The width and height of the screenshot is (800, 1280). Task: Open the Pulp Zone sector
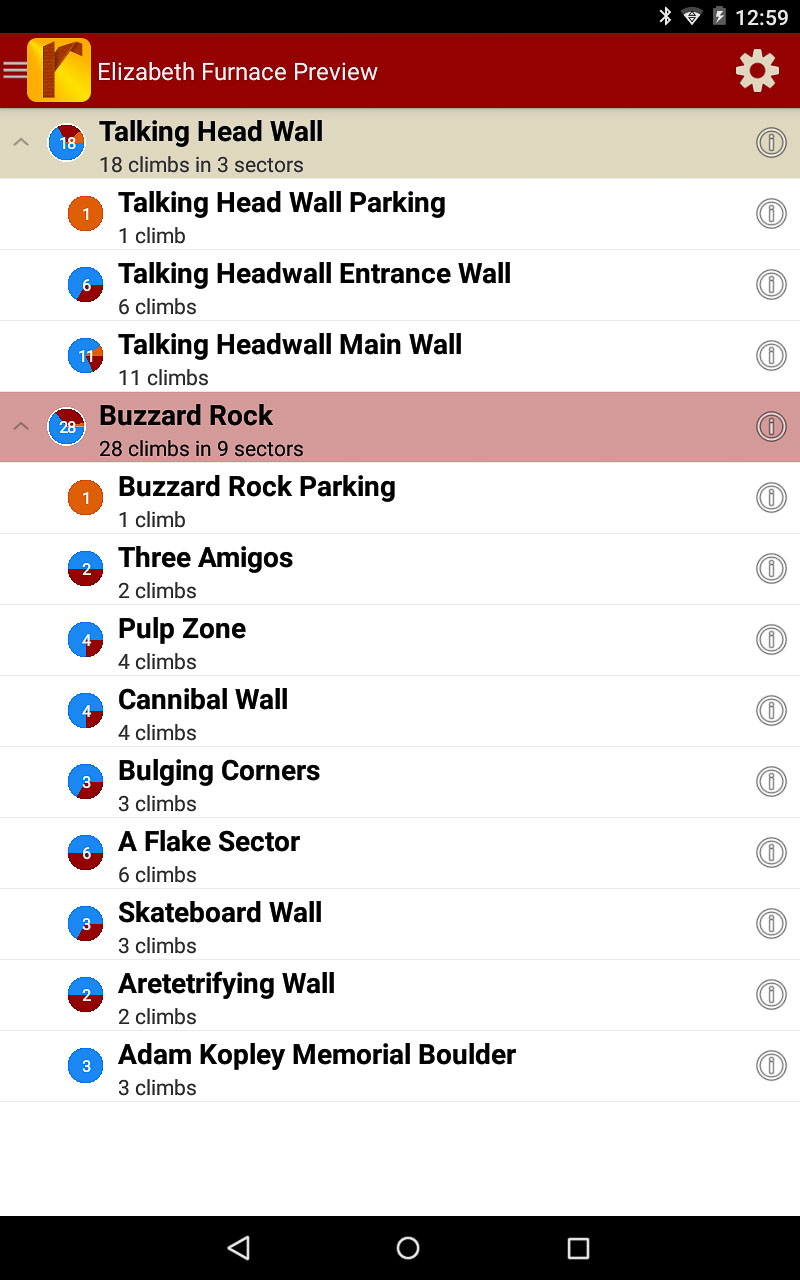tap(182, 640)
